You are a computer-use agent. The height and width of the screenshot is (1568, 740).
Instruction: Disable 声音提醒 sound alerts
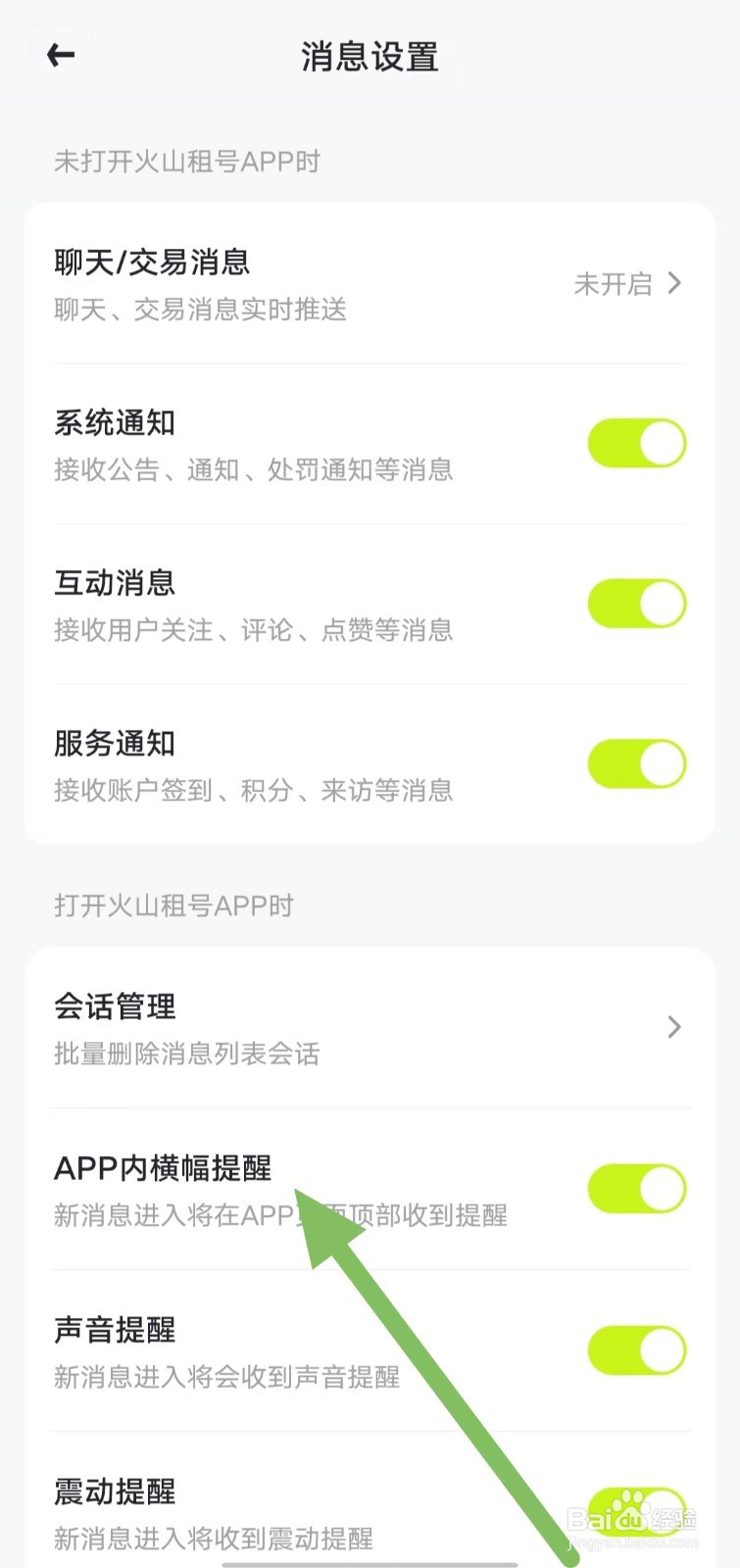tap(637, 1351)
